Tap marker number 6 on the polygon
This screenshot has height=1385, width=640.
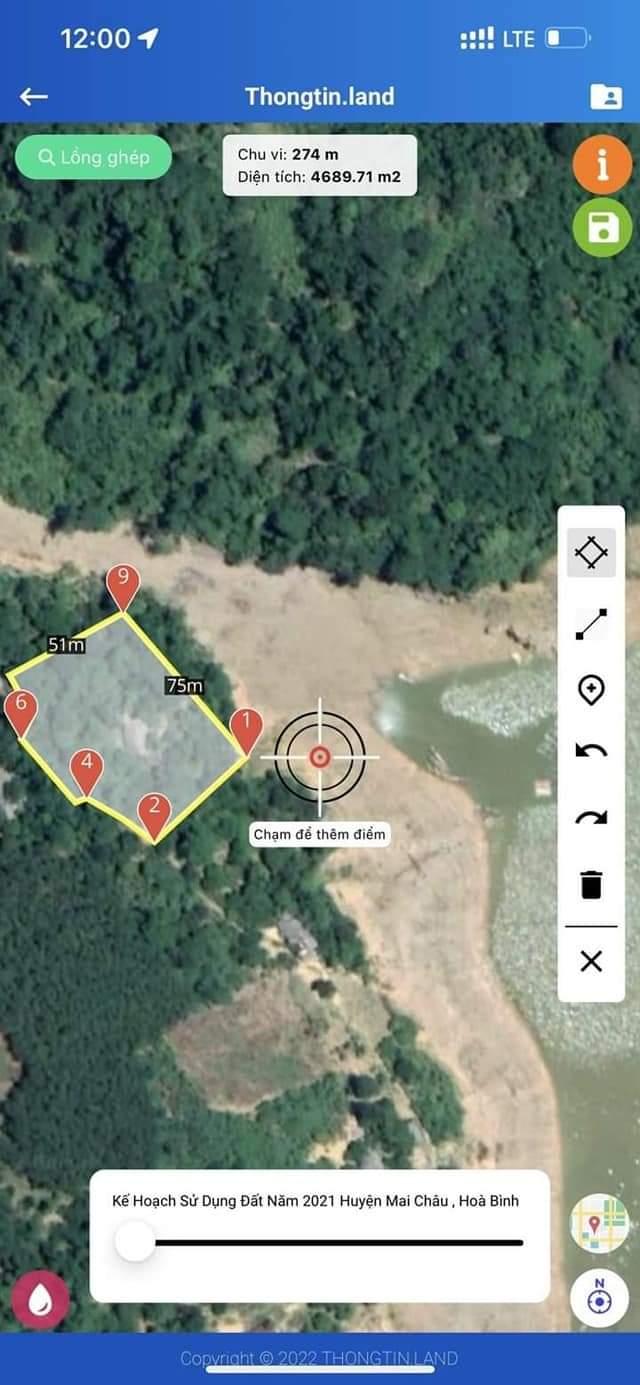tap(21, 711)
